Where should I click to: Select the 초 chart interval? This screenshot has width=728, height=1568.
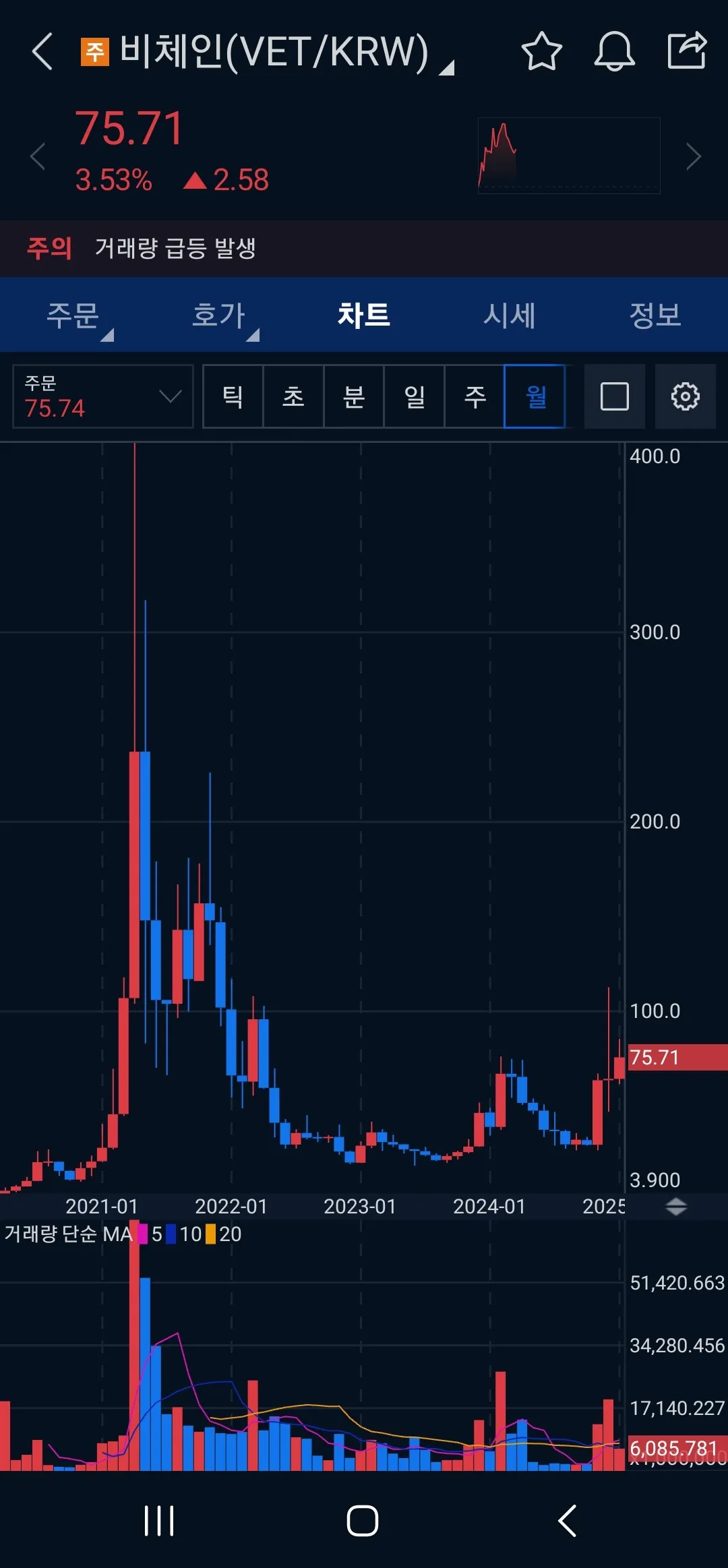[x=293, y=396]
